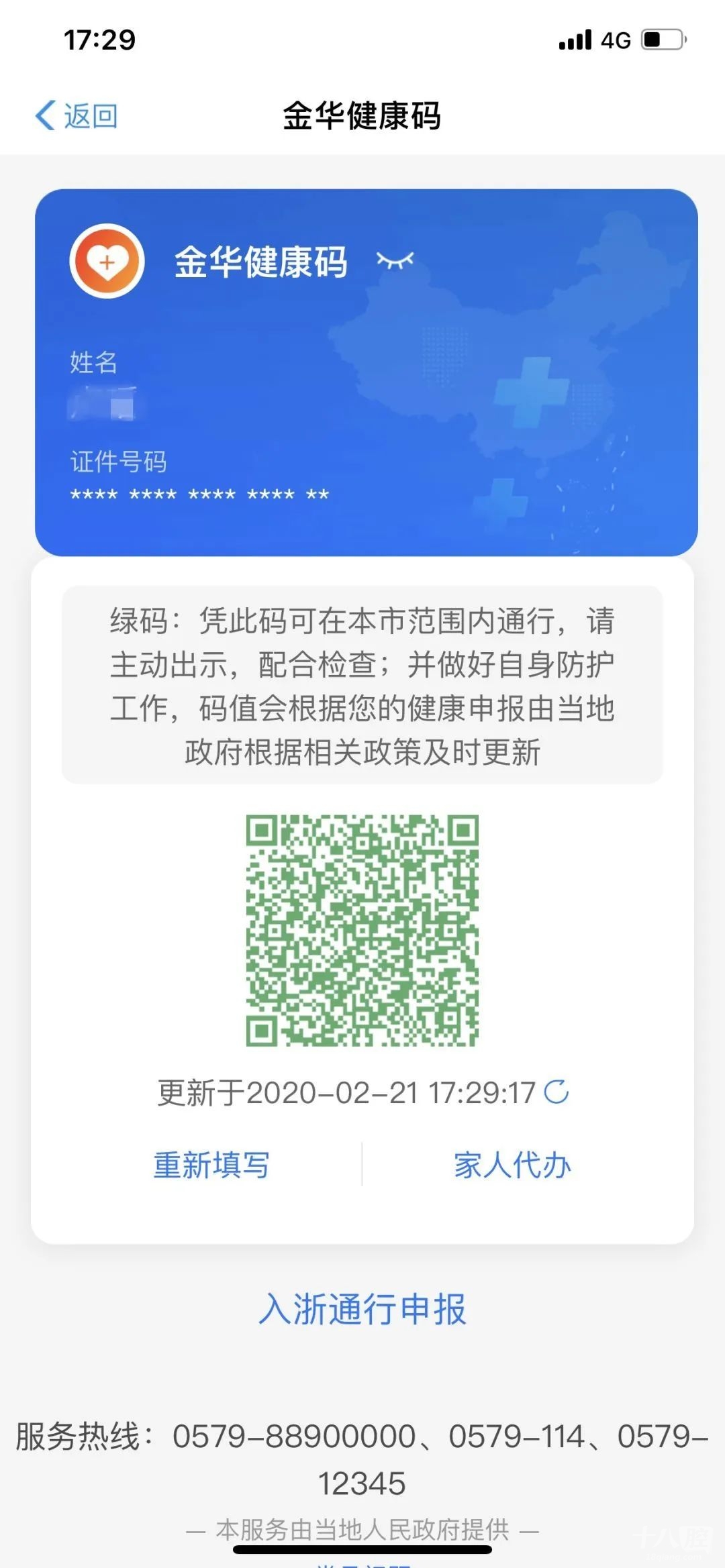
Task: Tap the clock showing 17:29
Action: coord(99,40)
